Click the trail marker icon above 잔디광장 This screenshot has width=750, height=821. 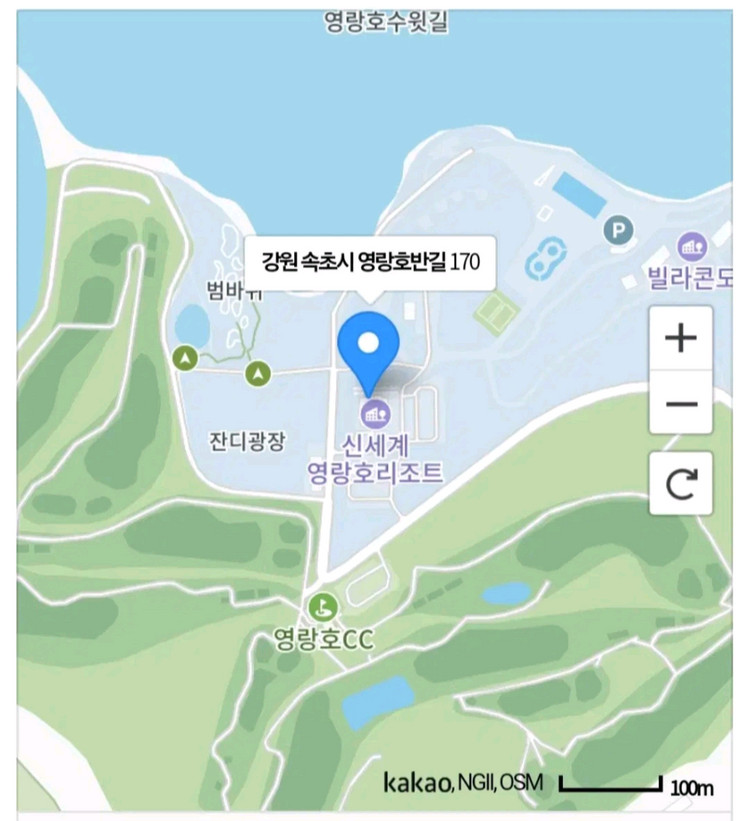[257, 371]
